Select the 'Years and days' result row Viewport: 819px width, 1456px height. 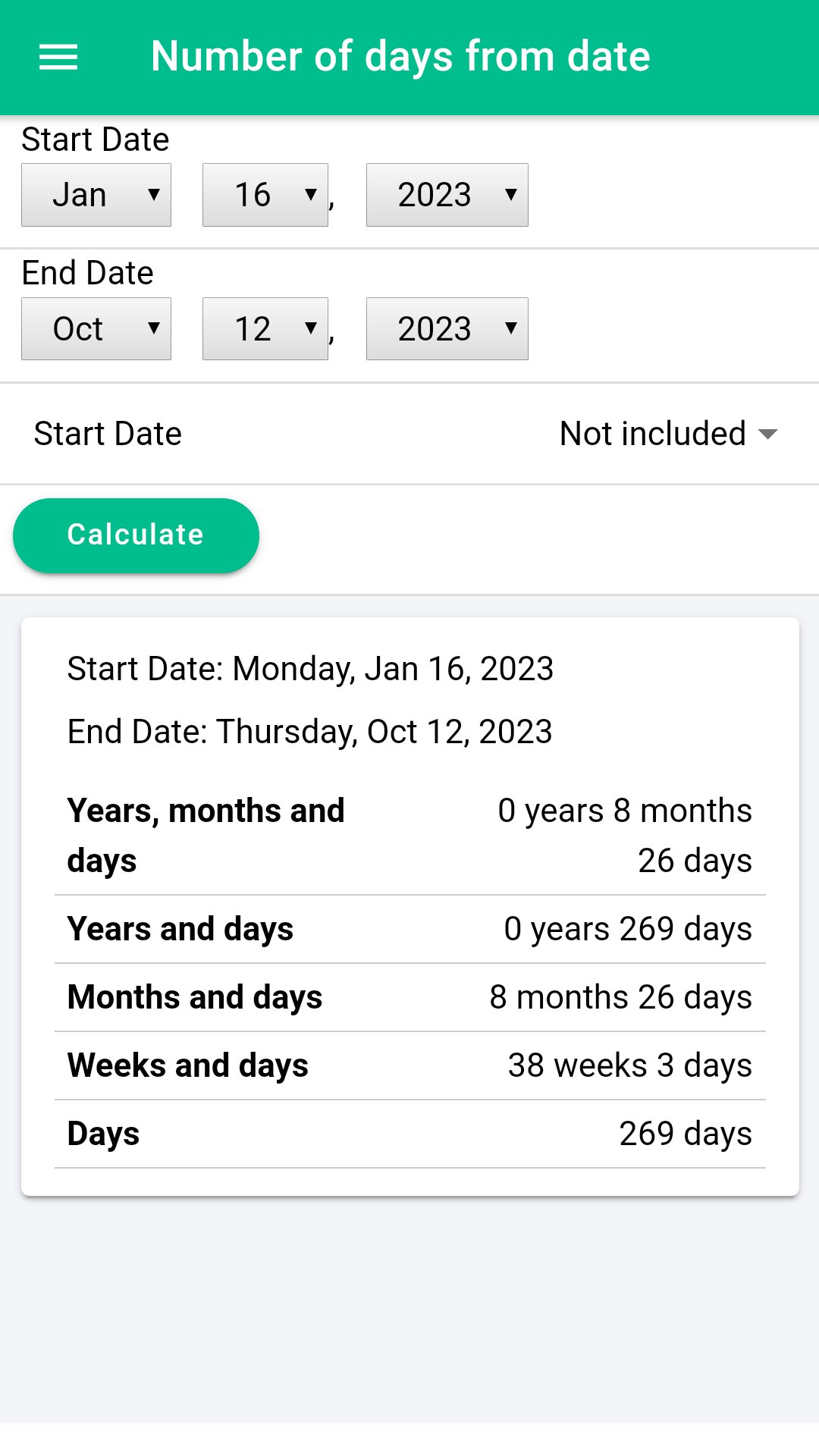[409, 928]
